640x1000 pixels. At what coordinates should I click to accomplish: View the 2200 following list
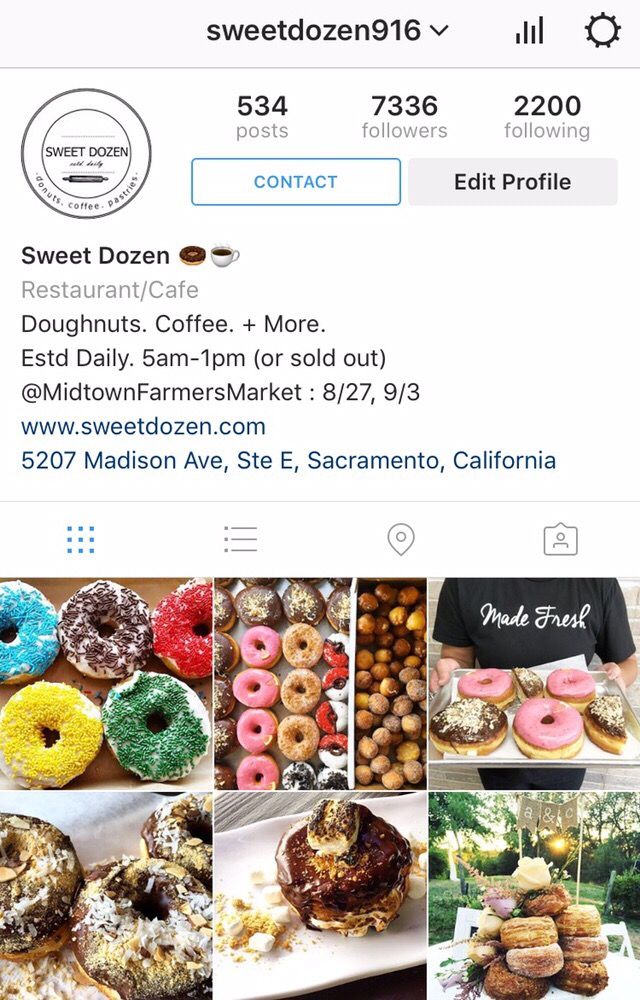tap(547, 117)
